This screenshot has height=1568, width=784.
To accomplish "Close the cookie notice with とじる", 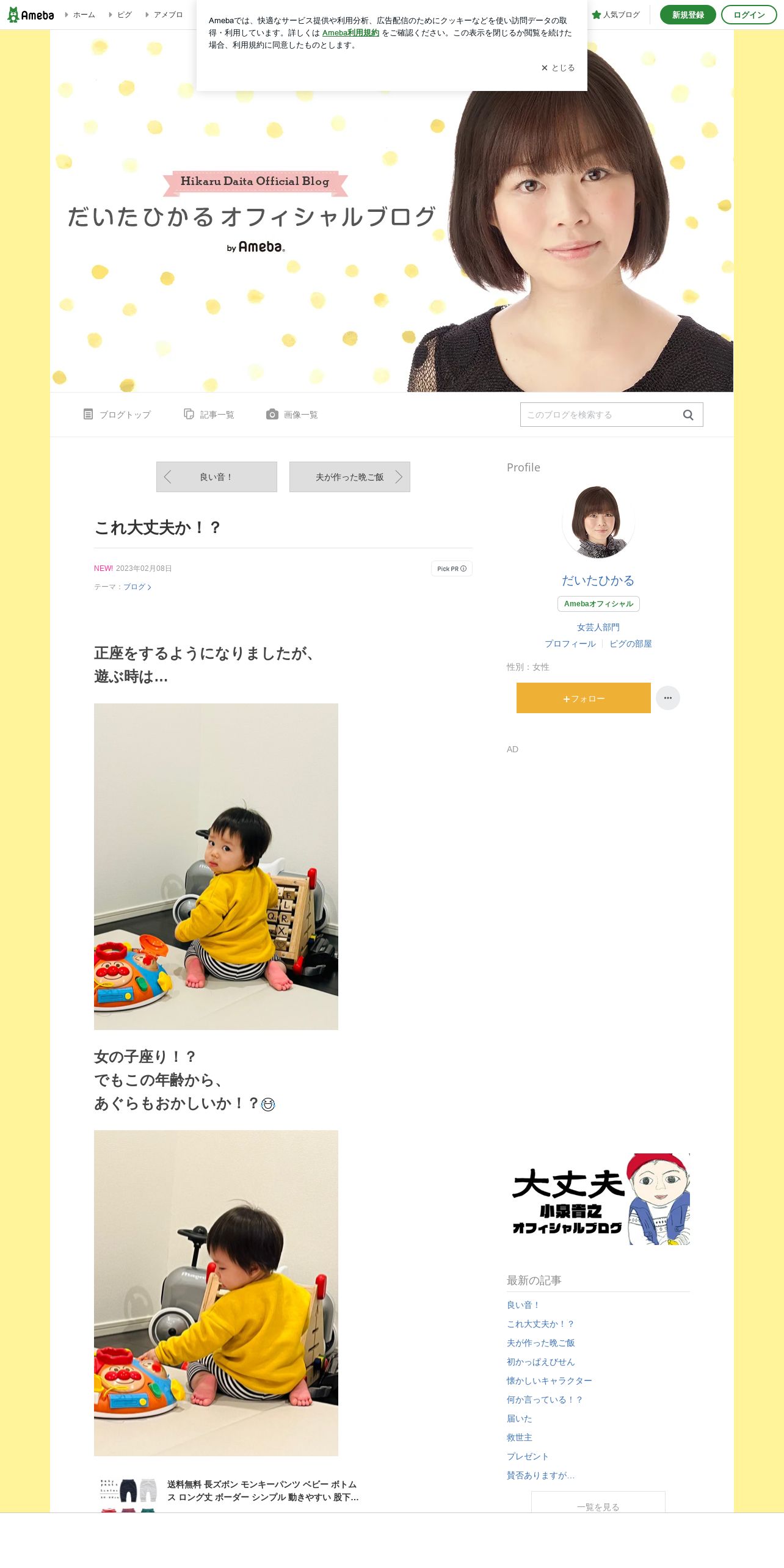I will pos(557,68).
